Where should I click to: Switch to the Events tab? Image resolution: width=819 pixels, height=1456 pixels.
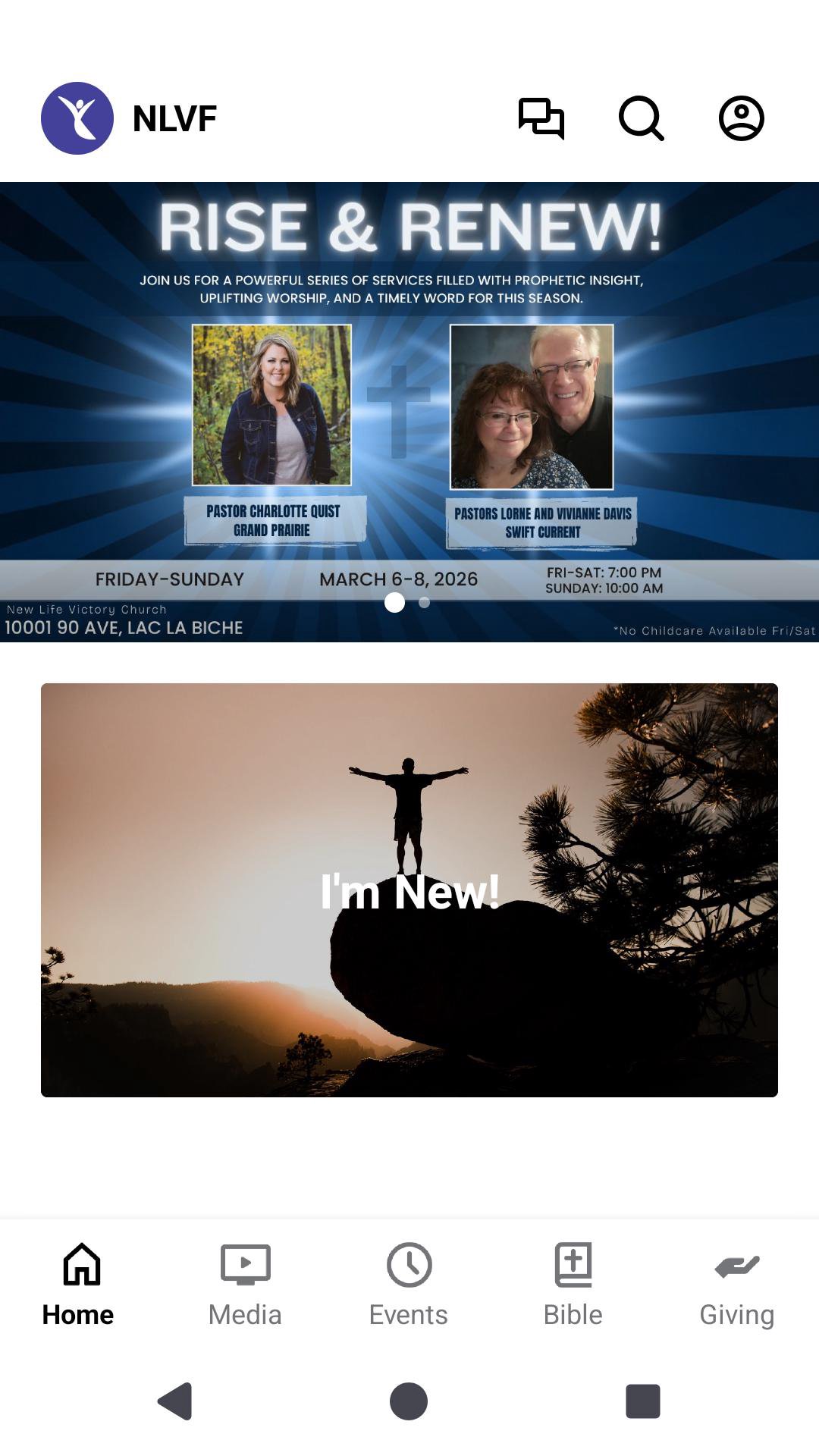click(x=409, y=1285)
